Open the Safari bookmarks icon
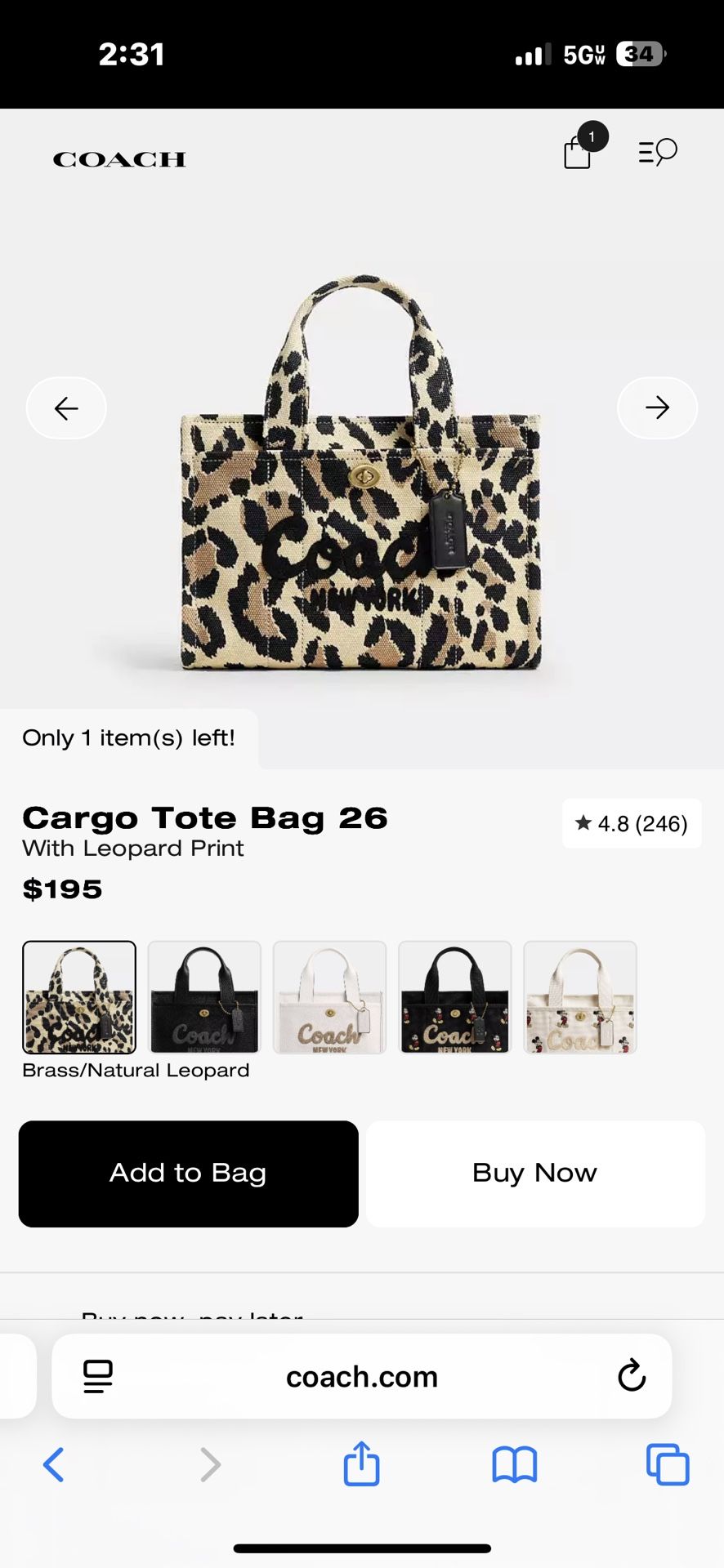 (x=515, y=1465)
